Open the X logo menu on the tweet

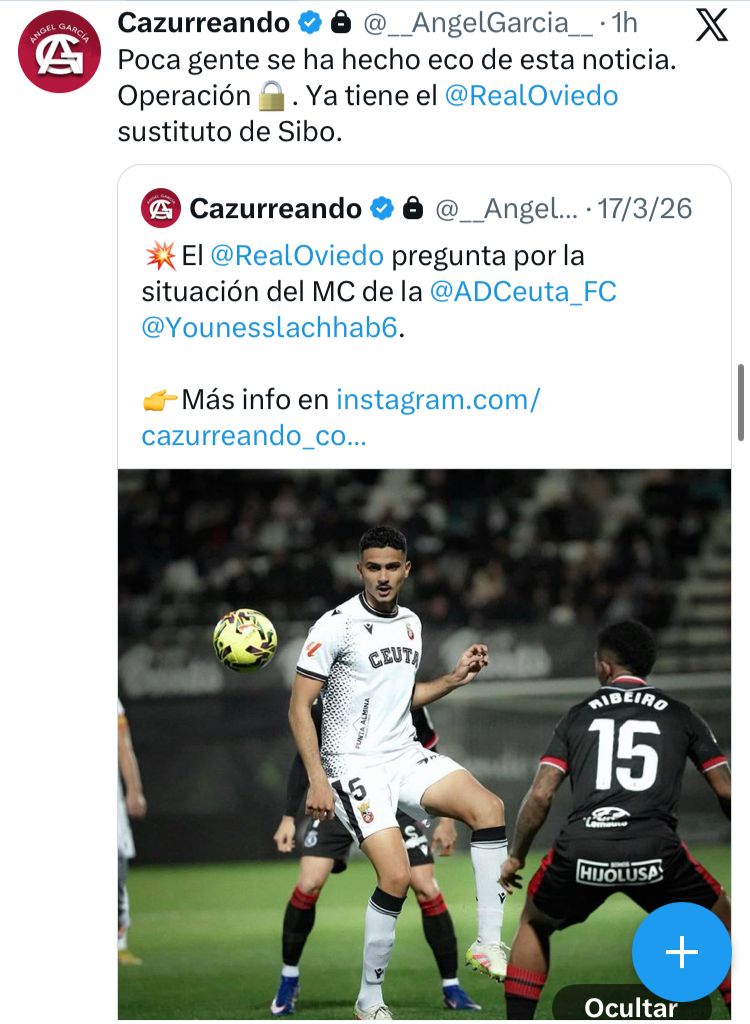(x=711, y=25)
